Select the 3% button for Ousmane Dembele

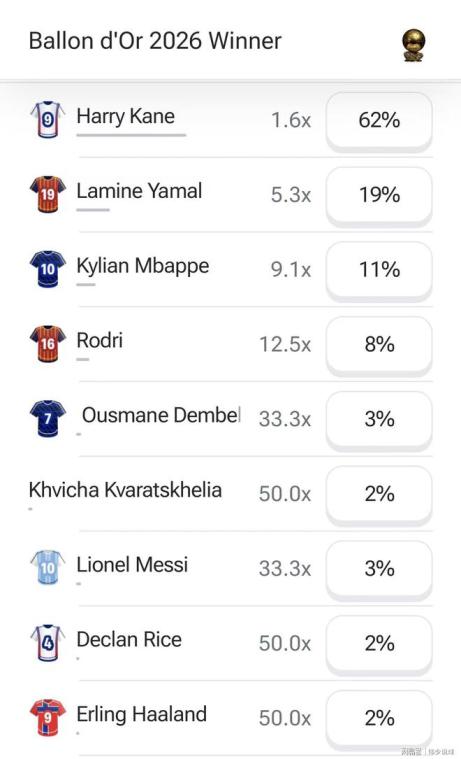click(x=379, y=419)
